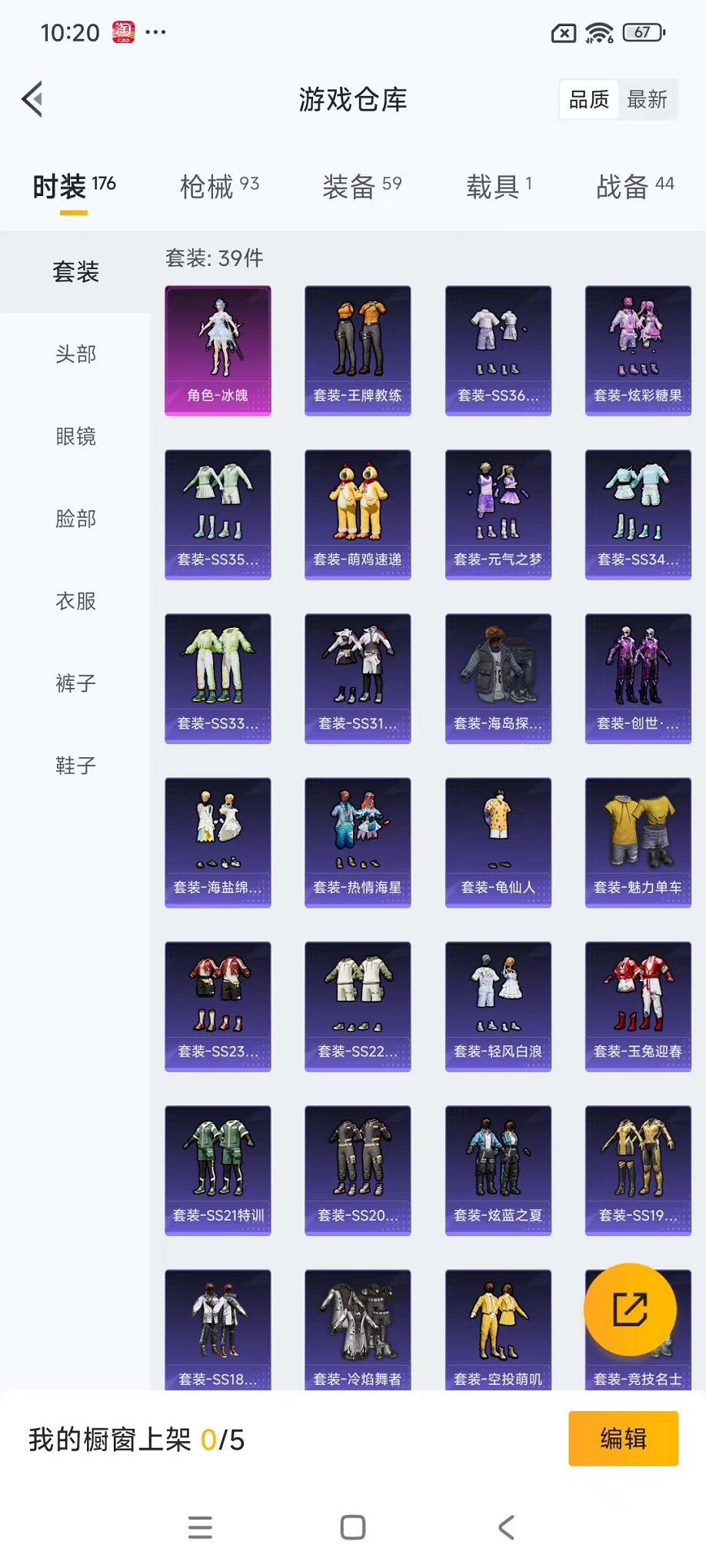The height and width of the screenshot is (1568, 706).
Task: Expand the 眼镜 category
Action: (74, 437)
